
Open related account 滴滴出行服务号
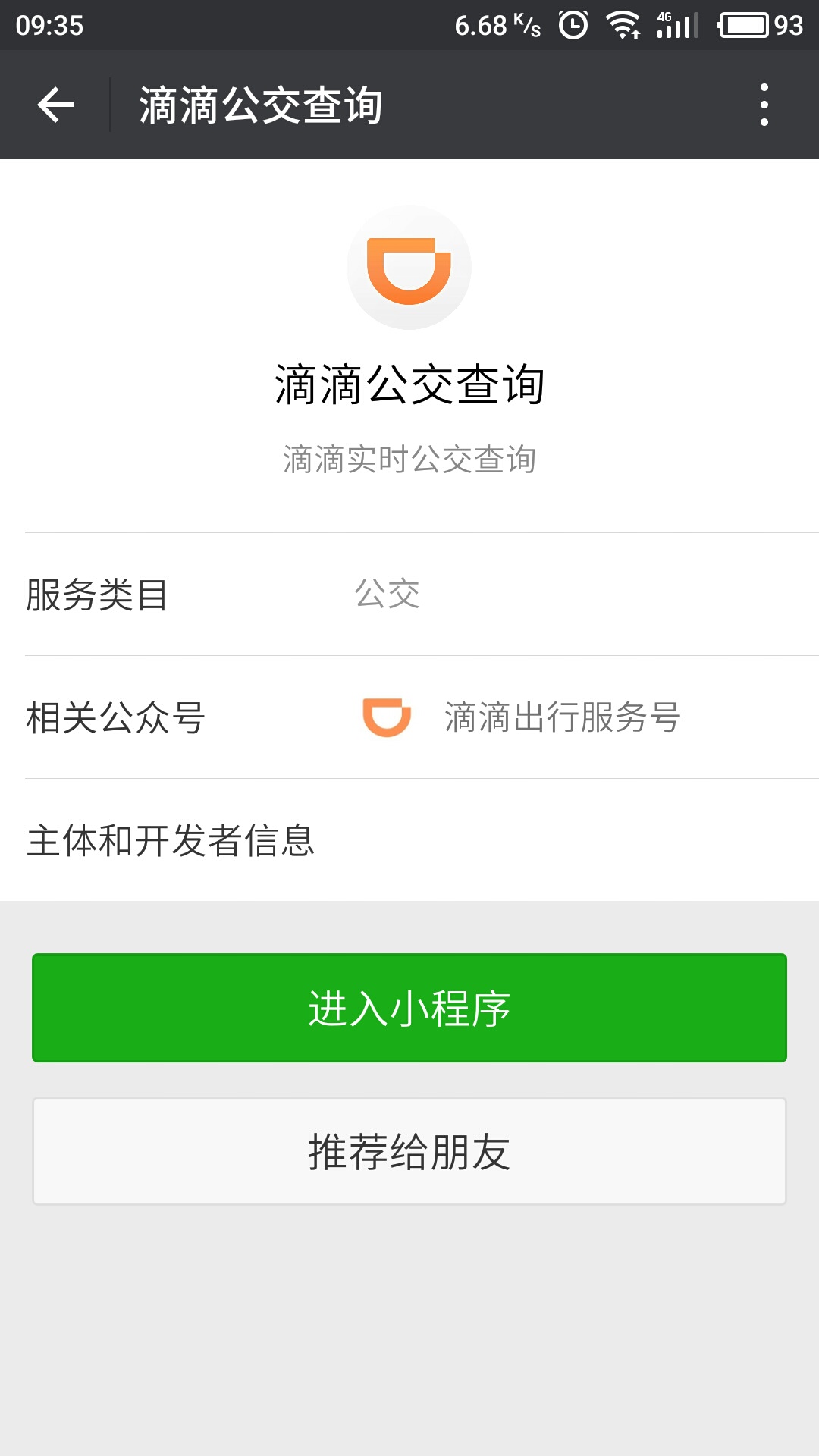click(x=561, y=717)
